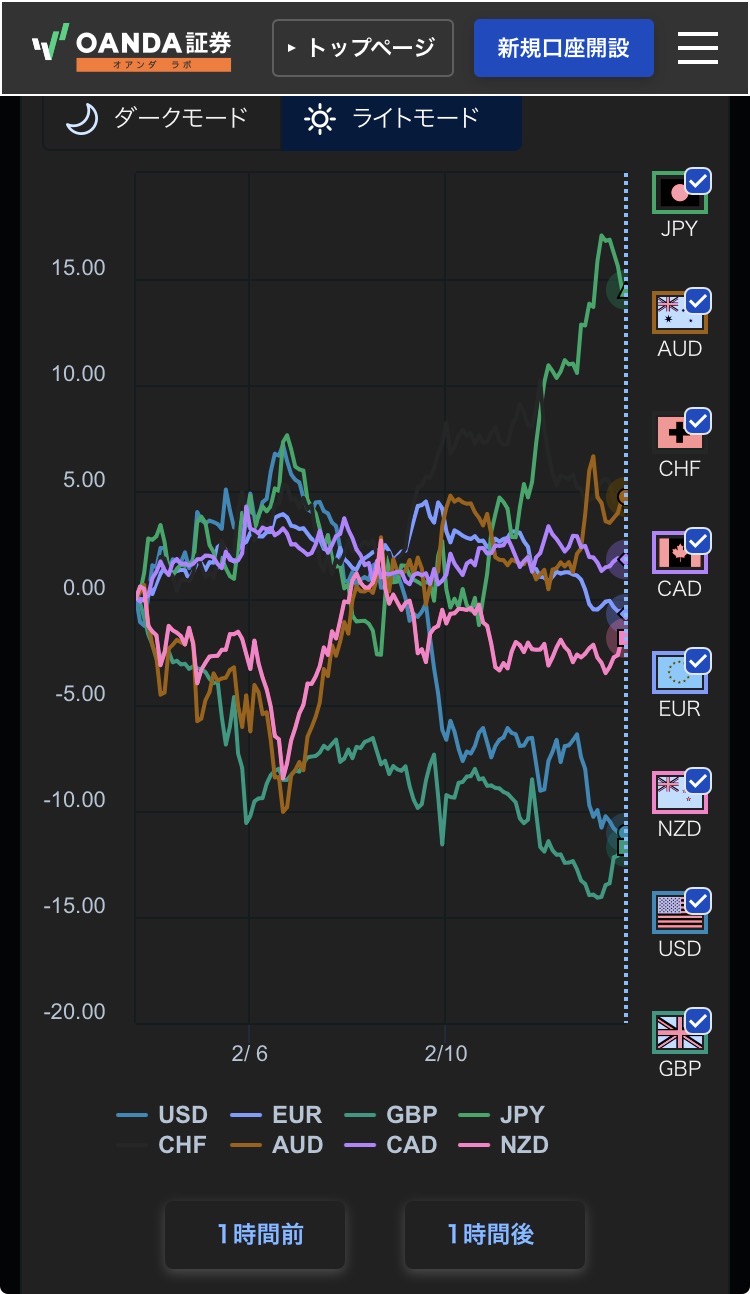This screenshot has height=1294, width=750.
Task: Toggle CHF line in chart legend
Action: pos(163,1145)
